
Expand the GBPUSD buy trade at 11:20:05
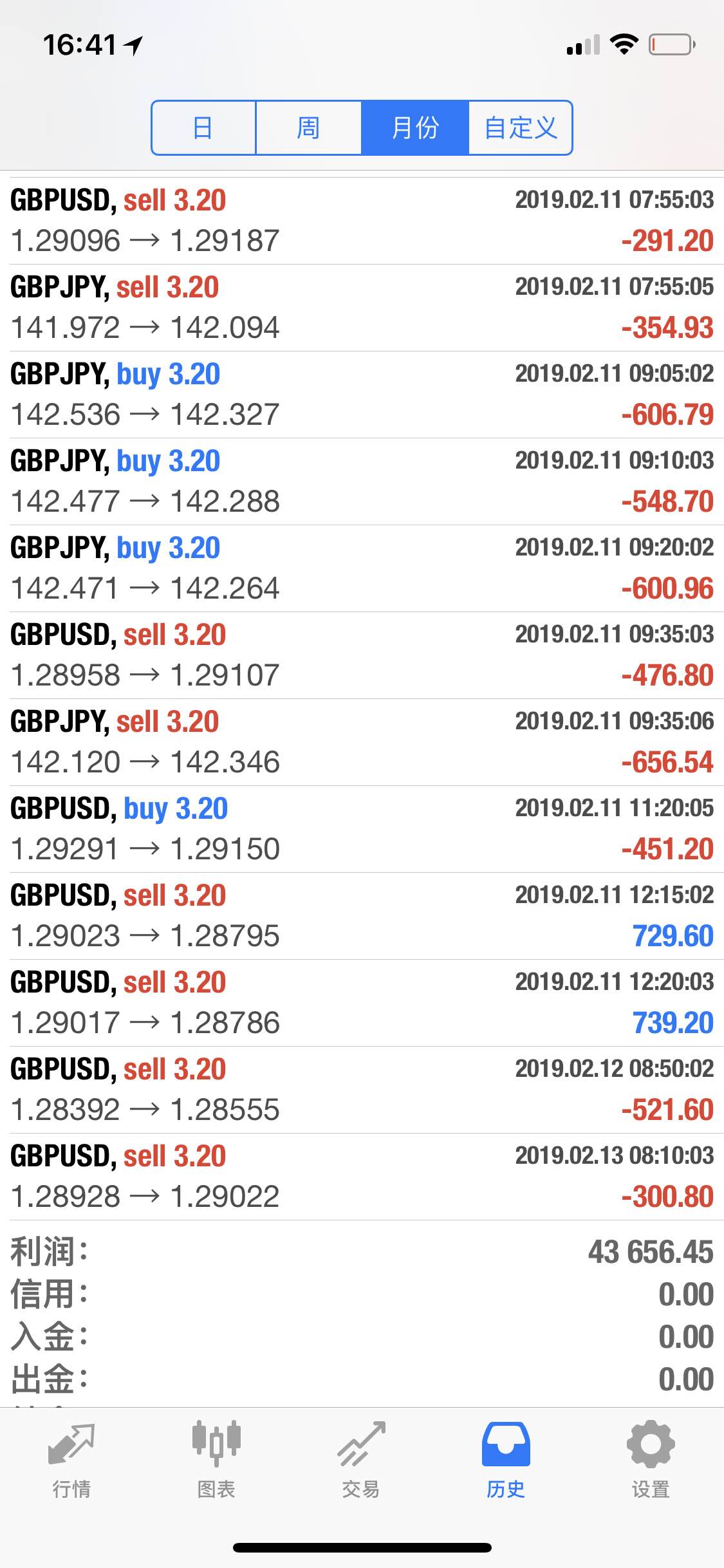pyautogui.click(x=362, y=829)
